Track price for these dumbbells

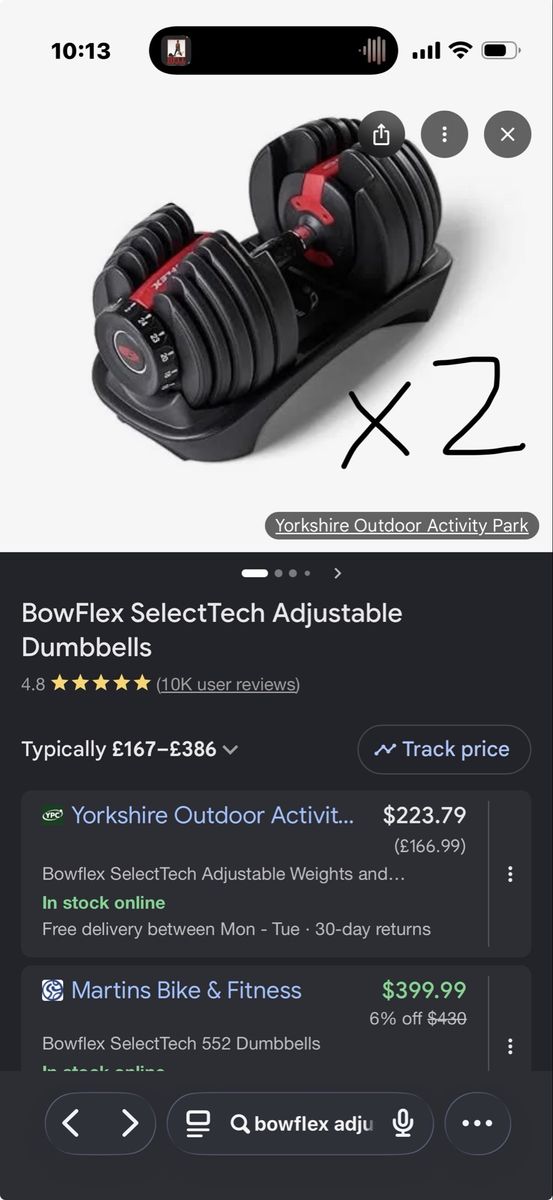click(444, 749)
